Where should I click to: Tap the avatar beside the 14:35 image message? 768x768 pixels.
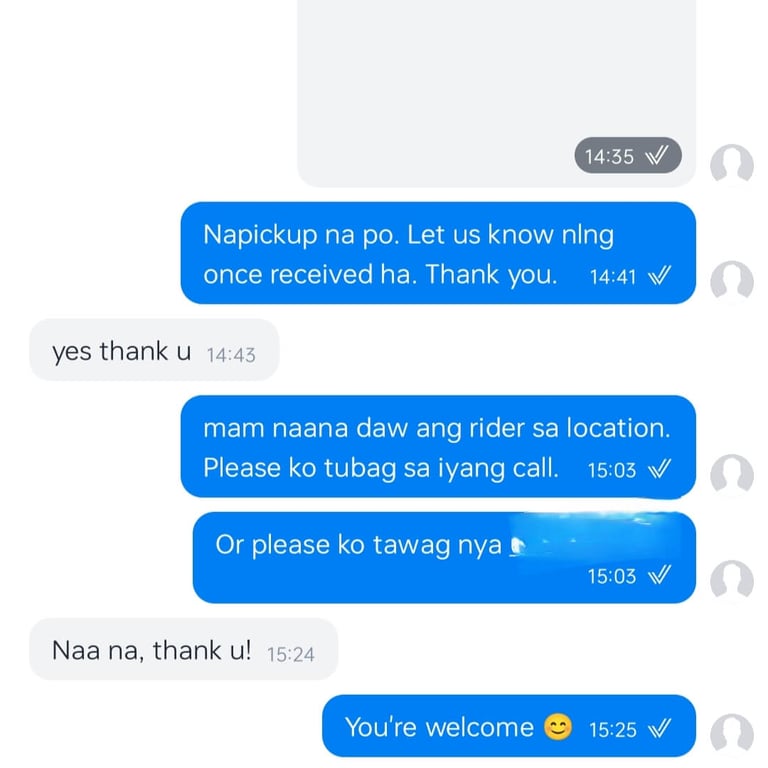pyautogui.click(x=731, y=165)
